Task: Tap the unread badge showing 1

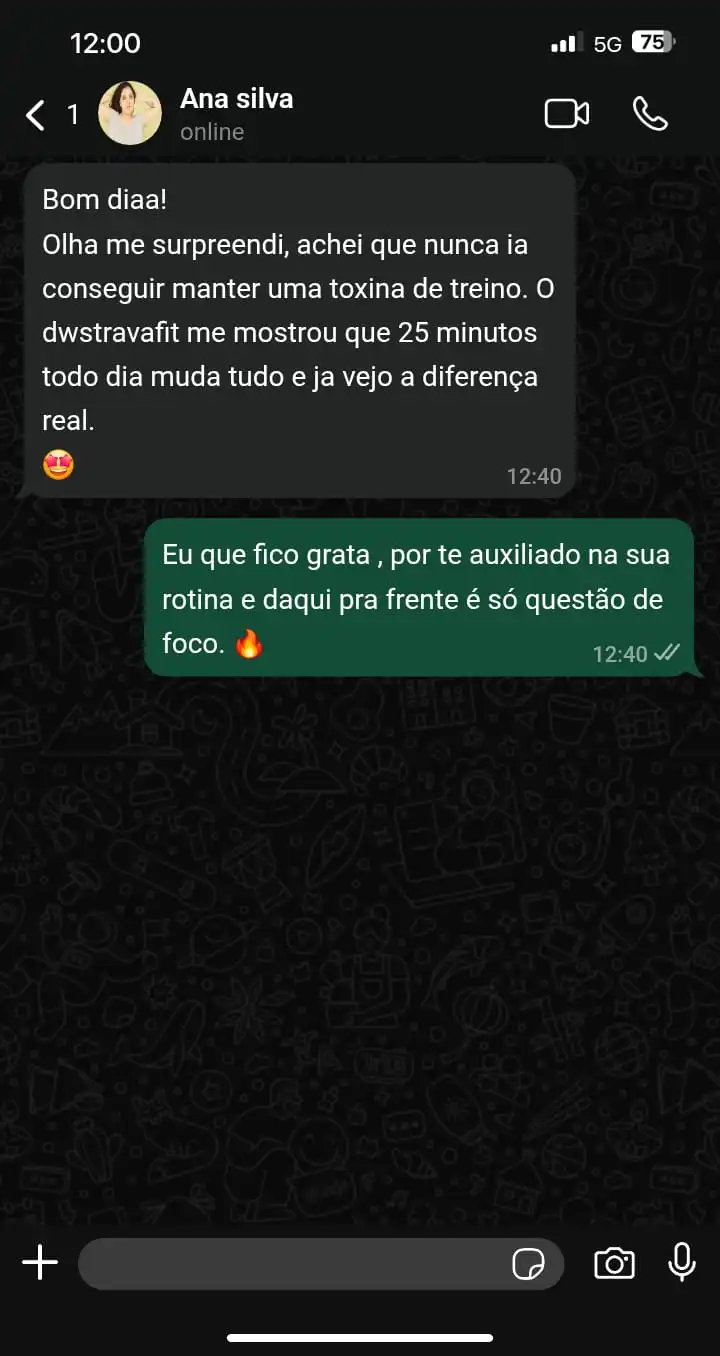Action: pos(72,114)
